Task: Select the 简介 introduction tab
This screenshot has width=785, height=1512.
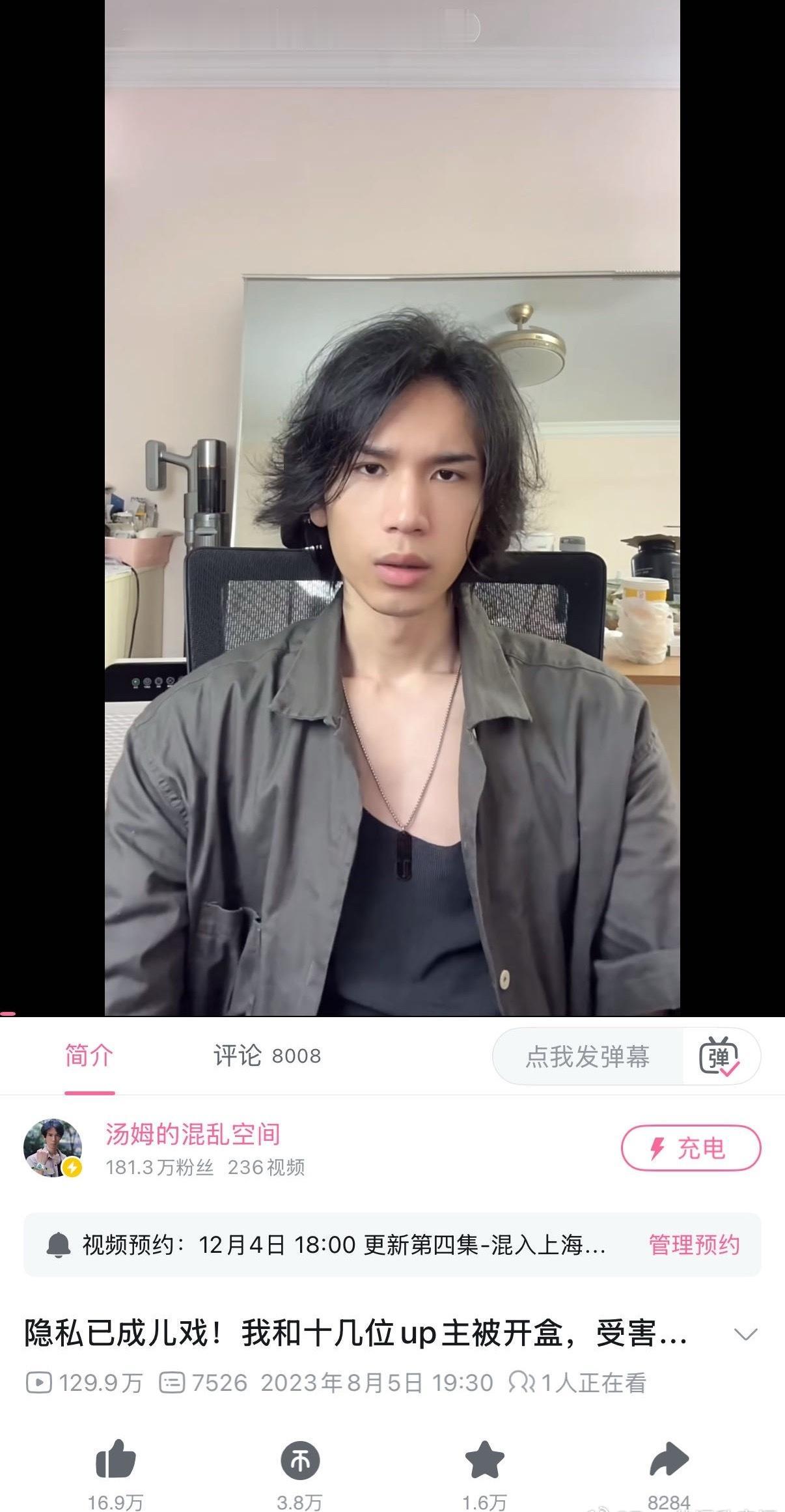Action: [88, 1057]
